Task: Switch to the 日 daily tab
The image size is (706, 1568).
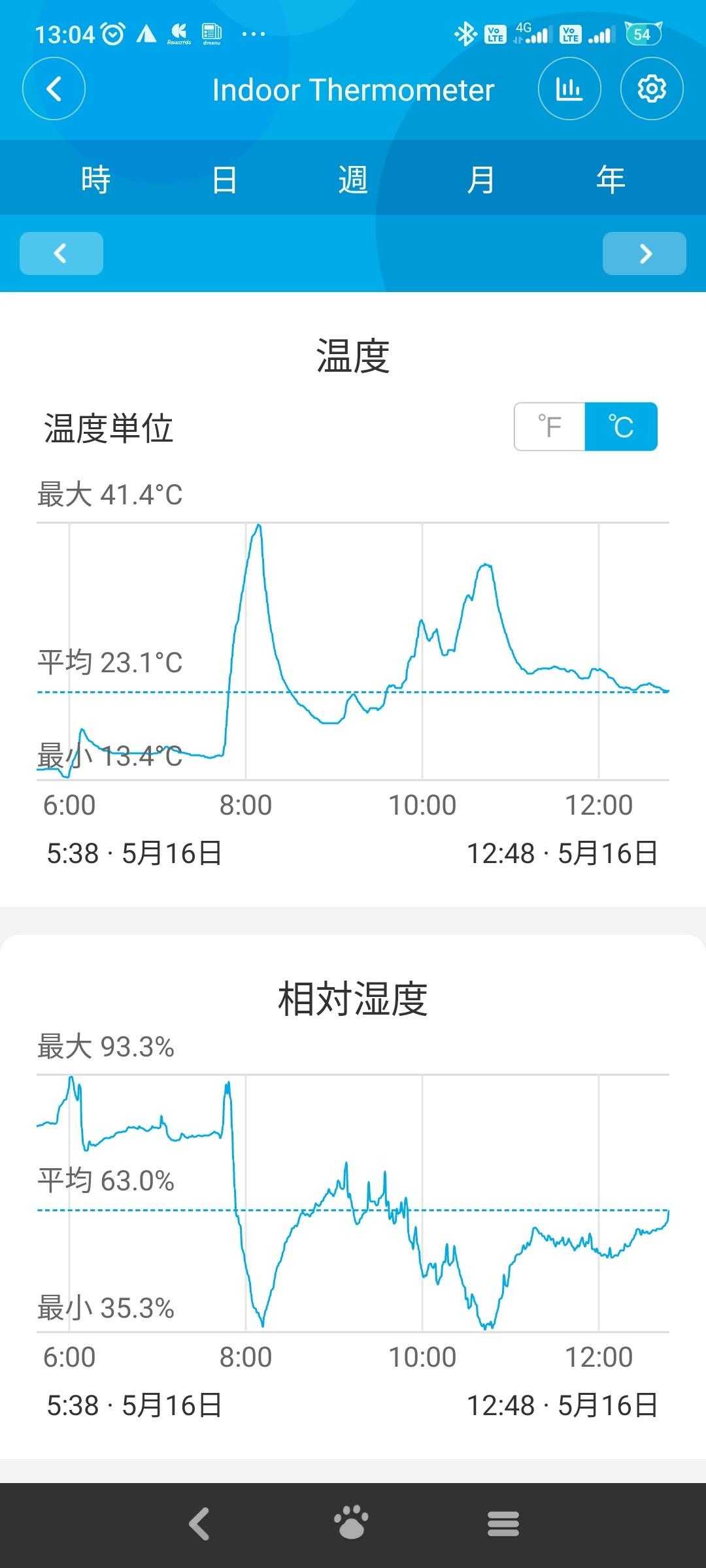Action: [x=224, y=180]
